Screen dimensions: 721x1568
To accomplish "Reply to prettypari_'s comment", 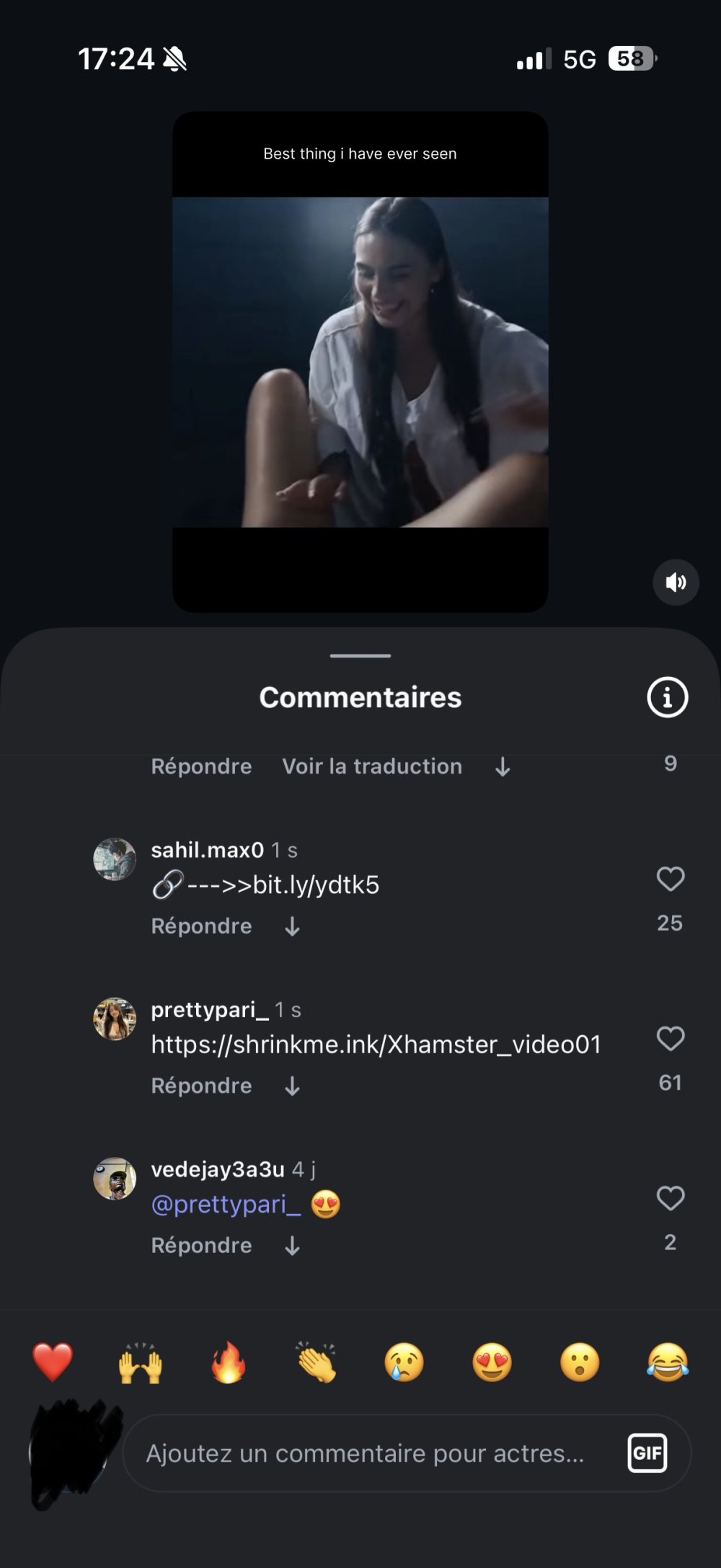I will (201, 1086).
